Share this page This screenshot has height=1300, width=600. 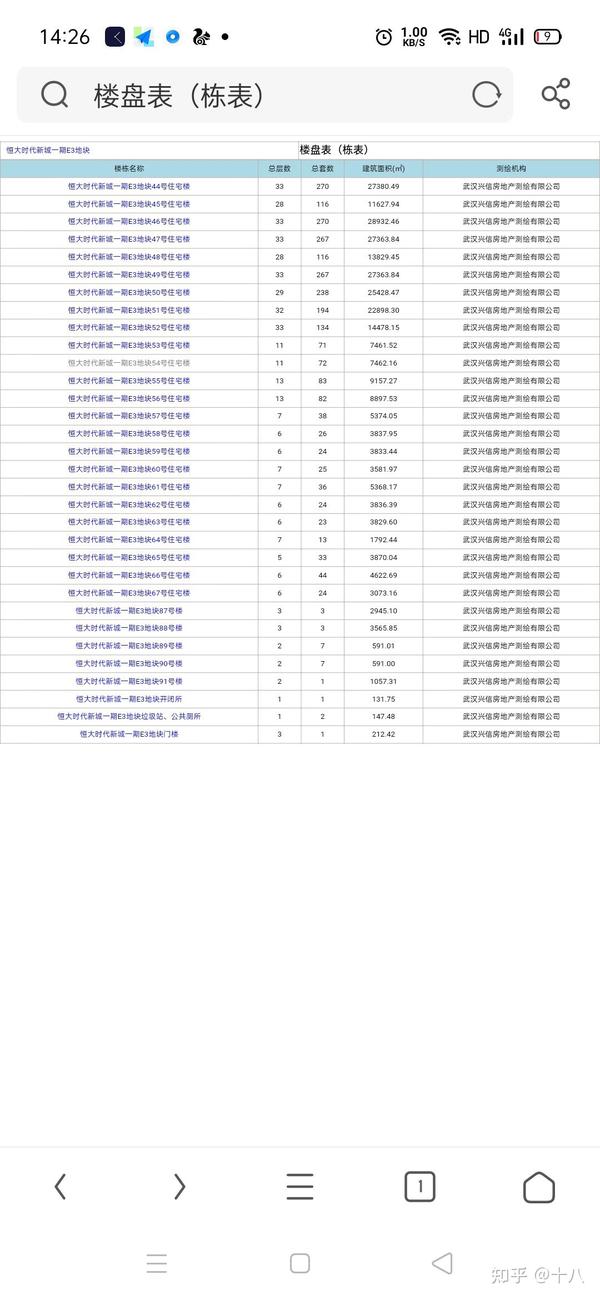[x=555, y=95]
